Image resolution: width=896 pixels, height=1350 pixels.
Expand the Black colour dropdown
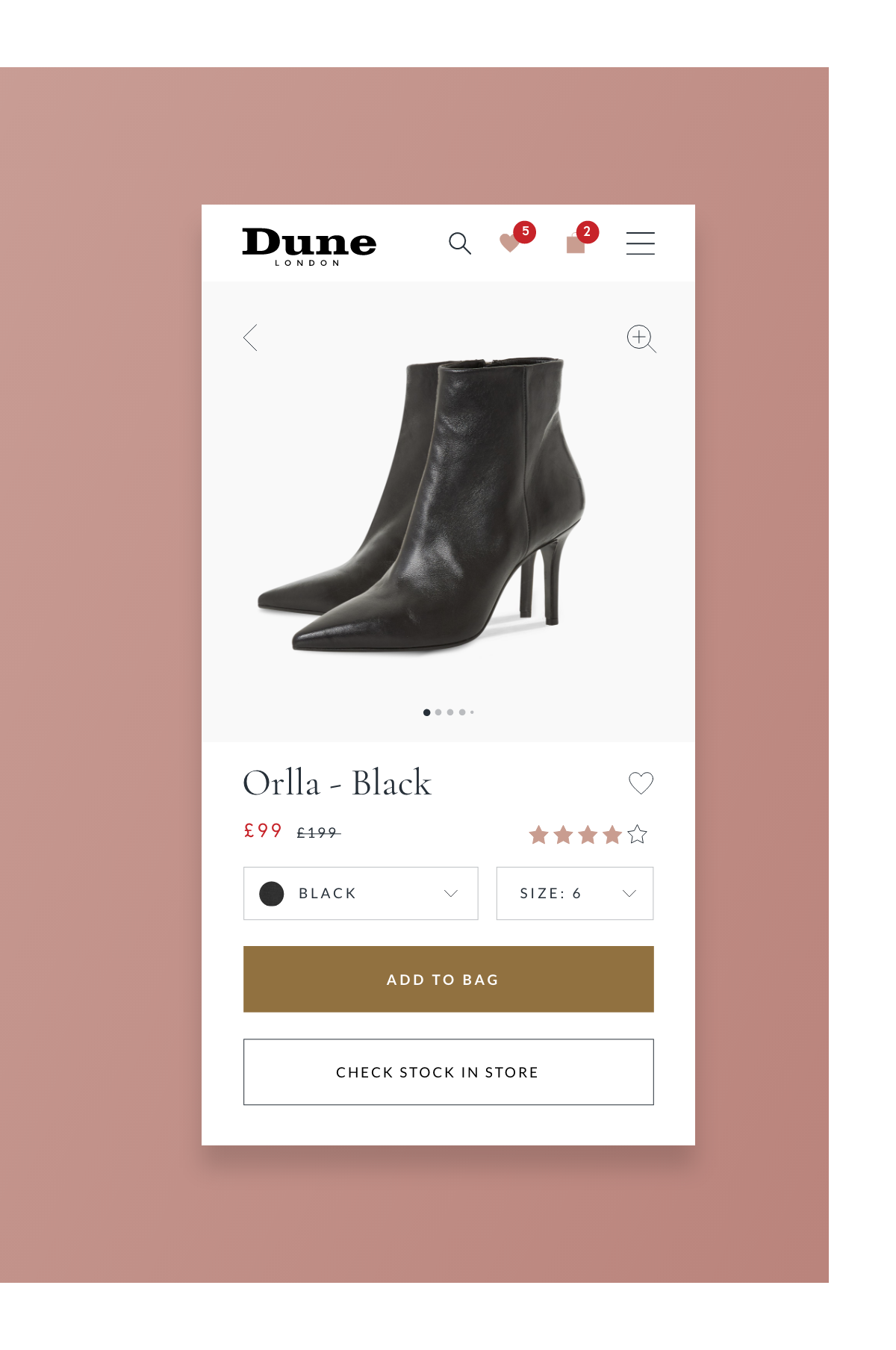361,893
